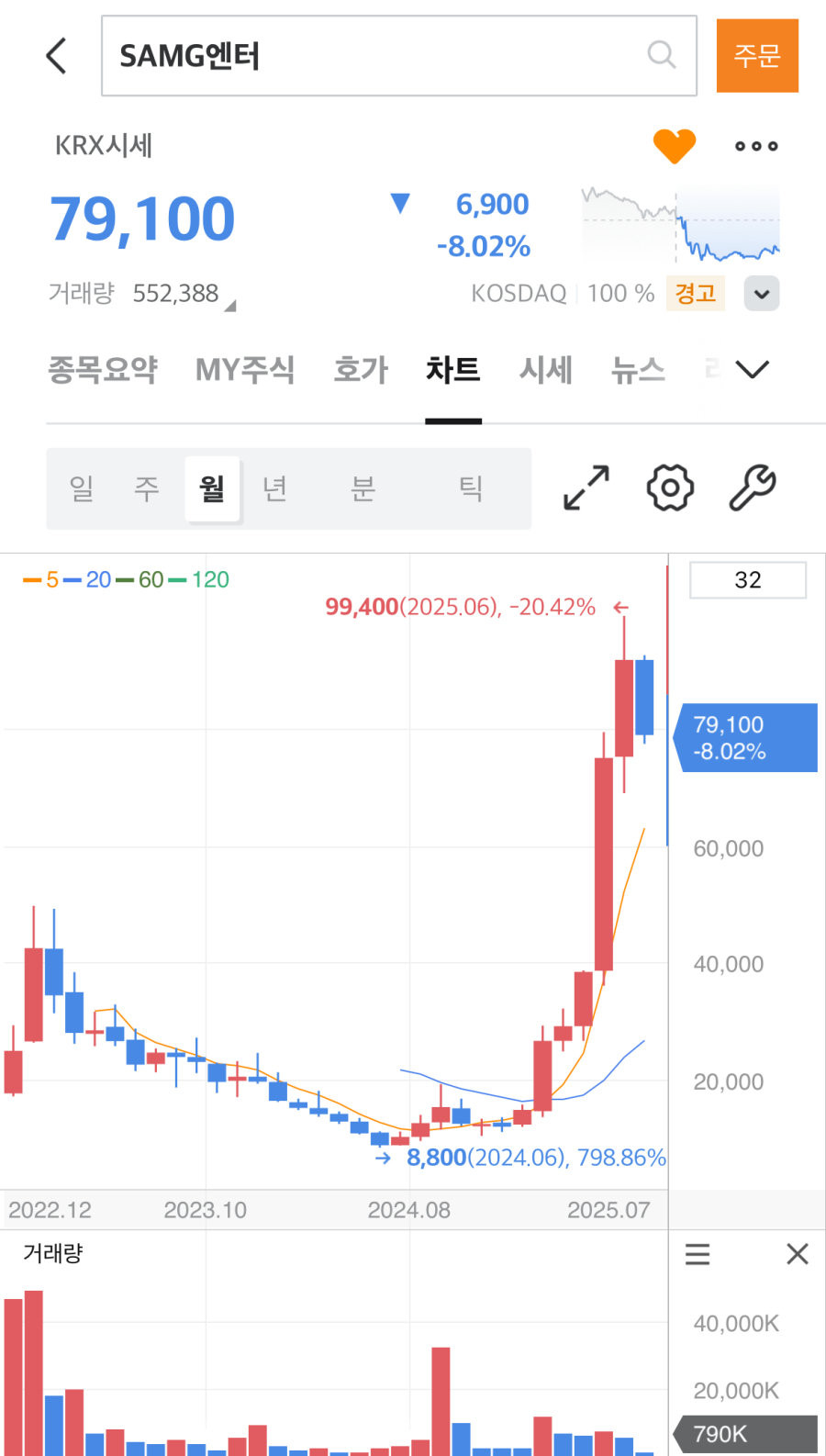Switch to the MY주식 tab

tap(245, 370)
